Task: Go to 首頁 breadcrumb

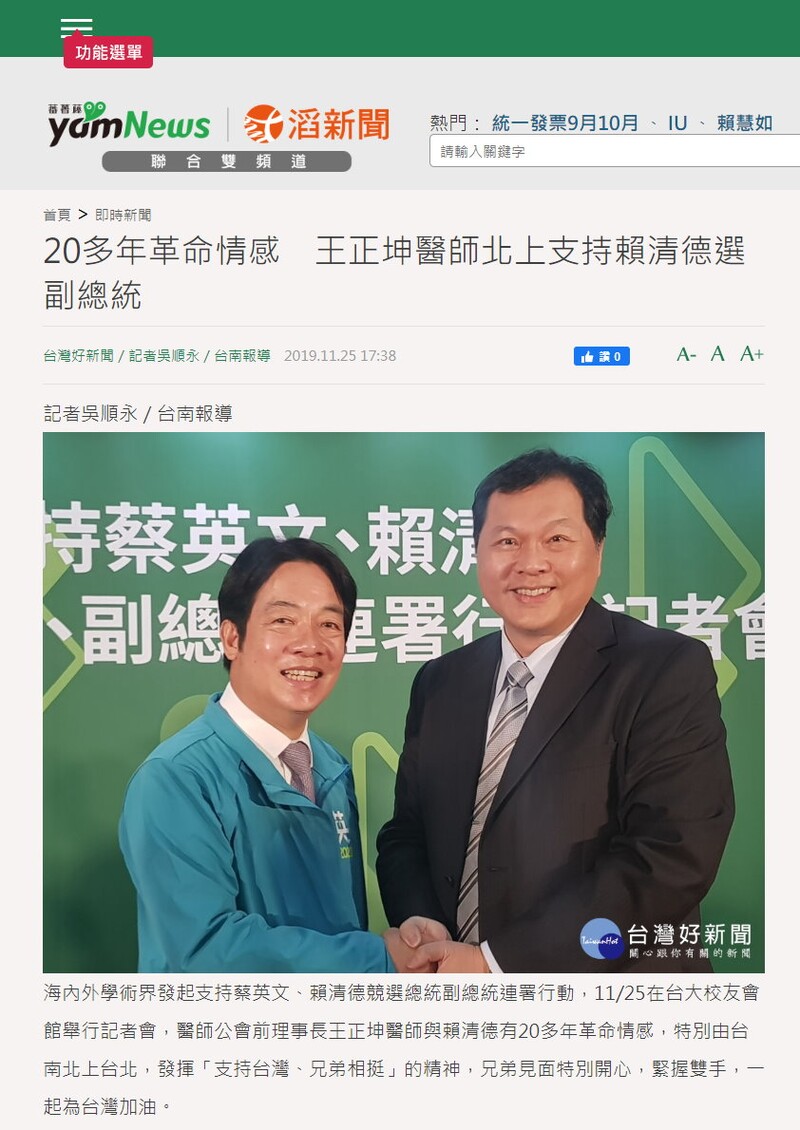Action: (57, 215)
